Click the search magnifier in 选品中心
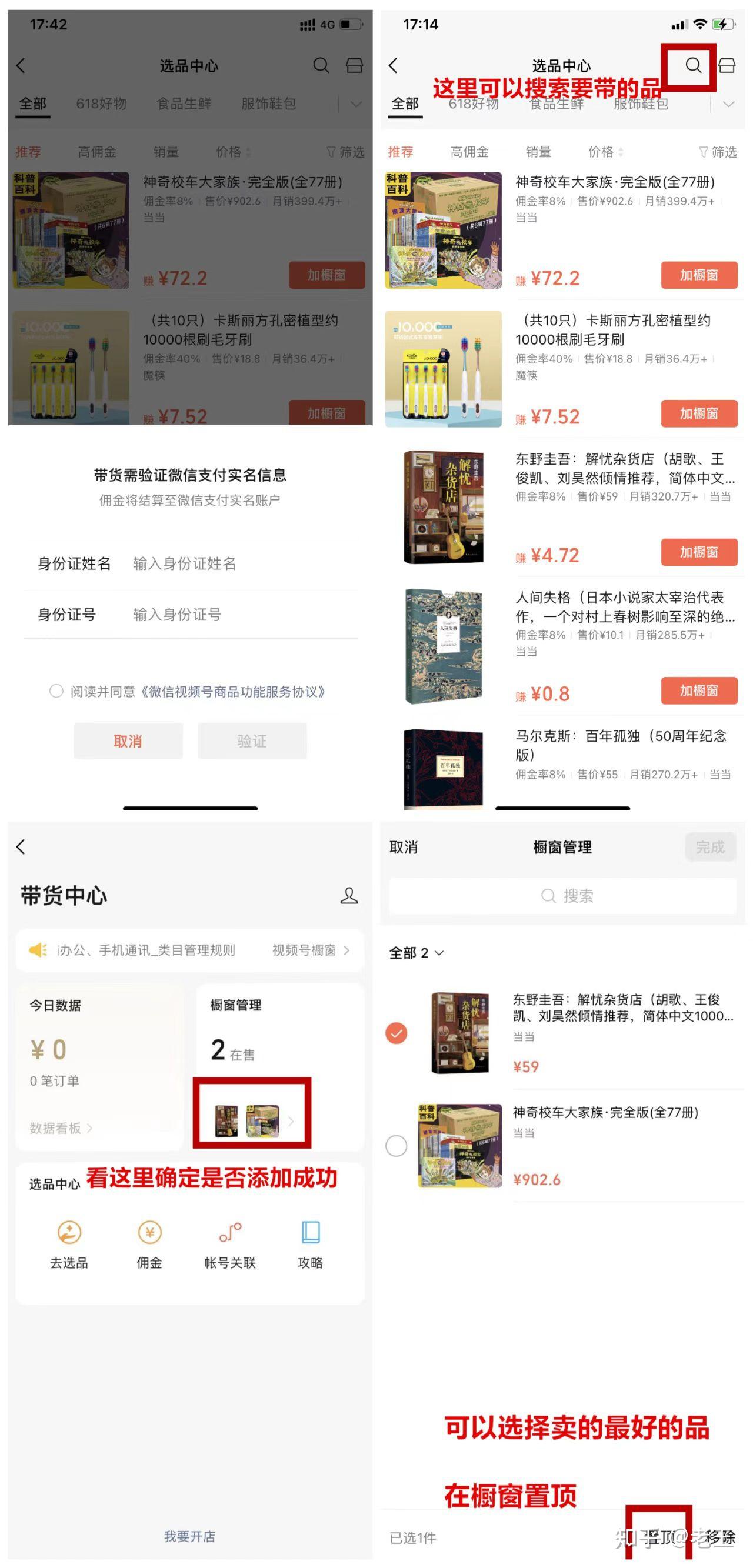Viewport: 753px width, 1568px height. [692, 65]
